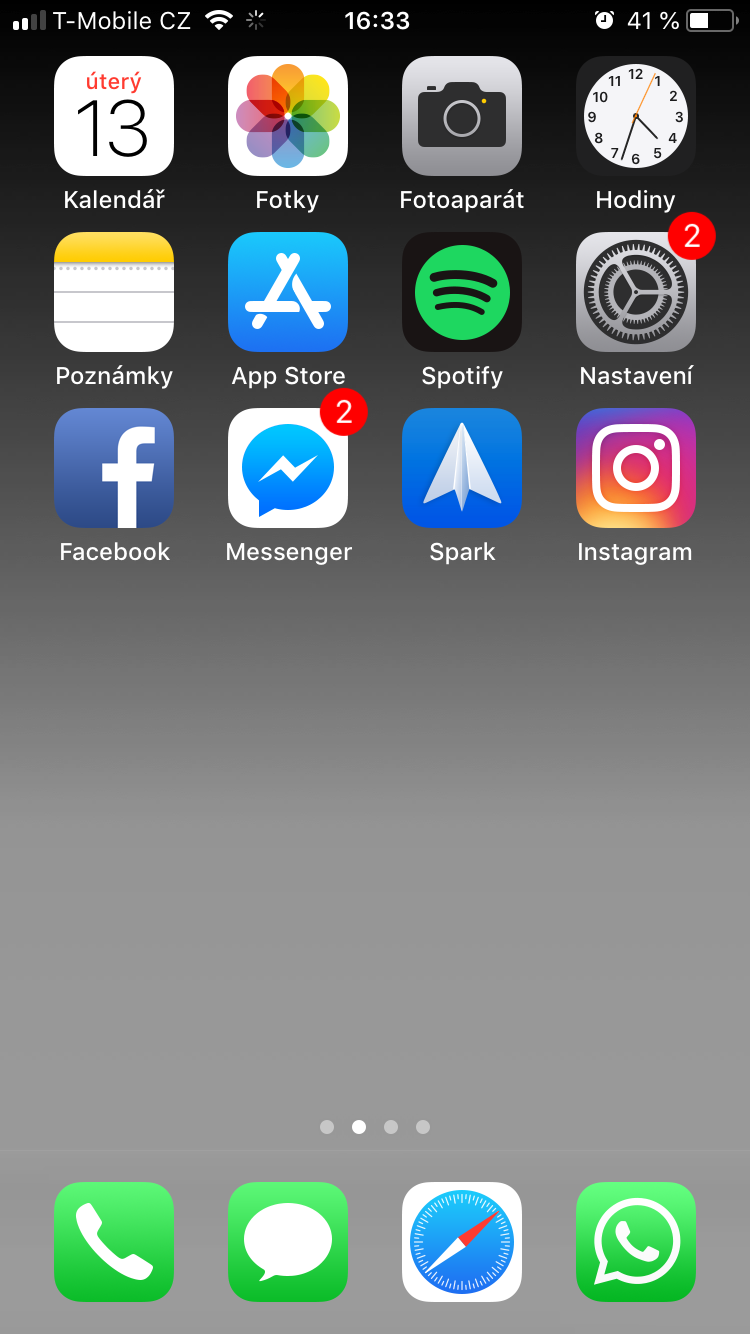Open the Messages app in the dock
750x1334 pixels.
288,1242
